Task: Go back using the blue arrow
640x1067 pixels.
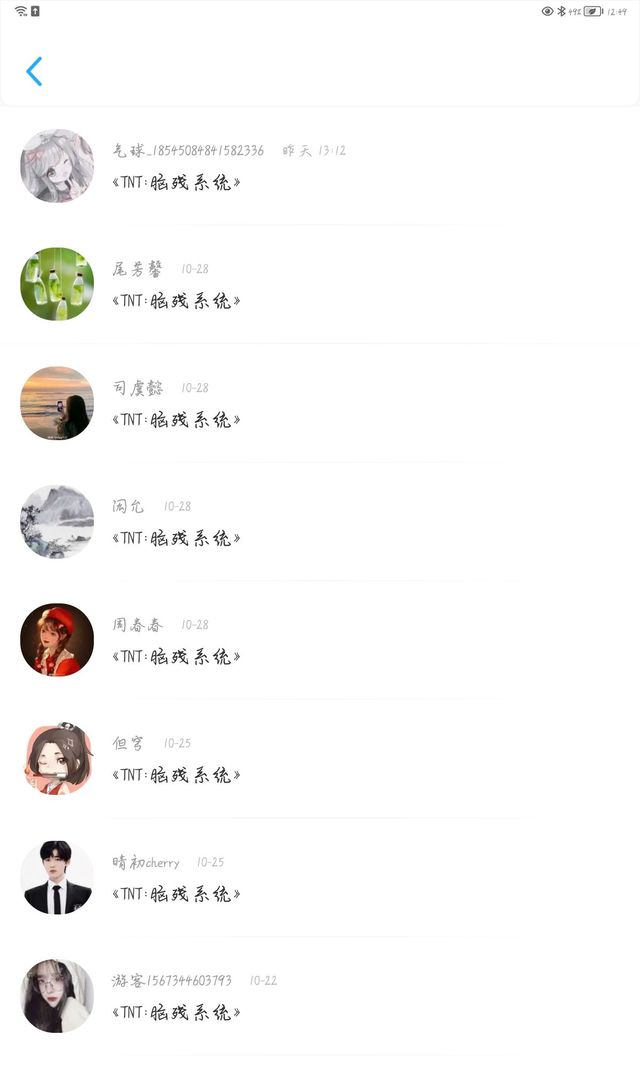Action: [x=34, y=71]
